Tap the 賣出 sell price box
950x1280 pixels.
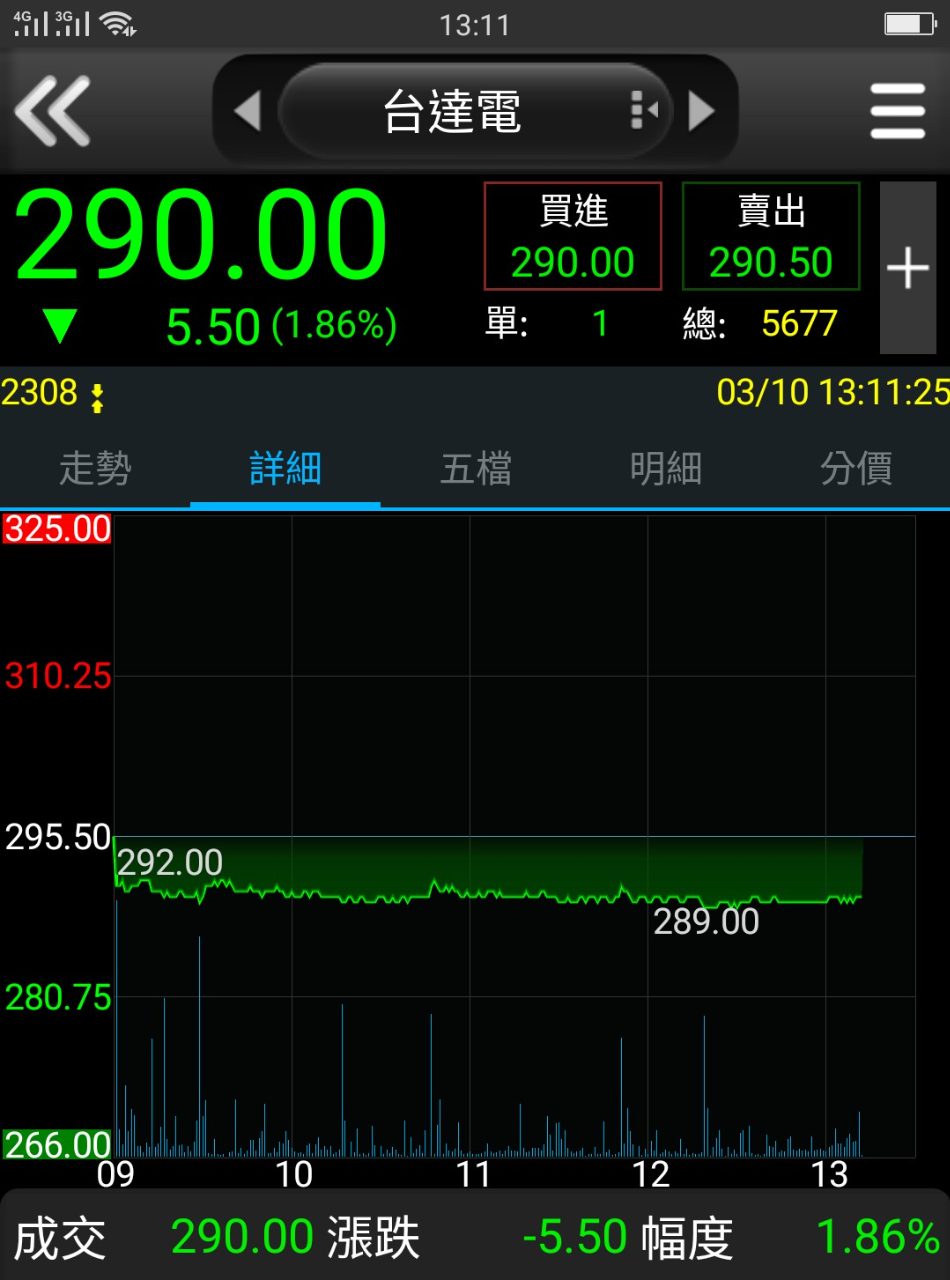coord(770,237)
